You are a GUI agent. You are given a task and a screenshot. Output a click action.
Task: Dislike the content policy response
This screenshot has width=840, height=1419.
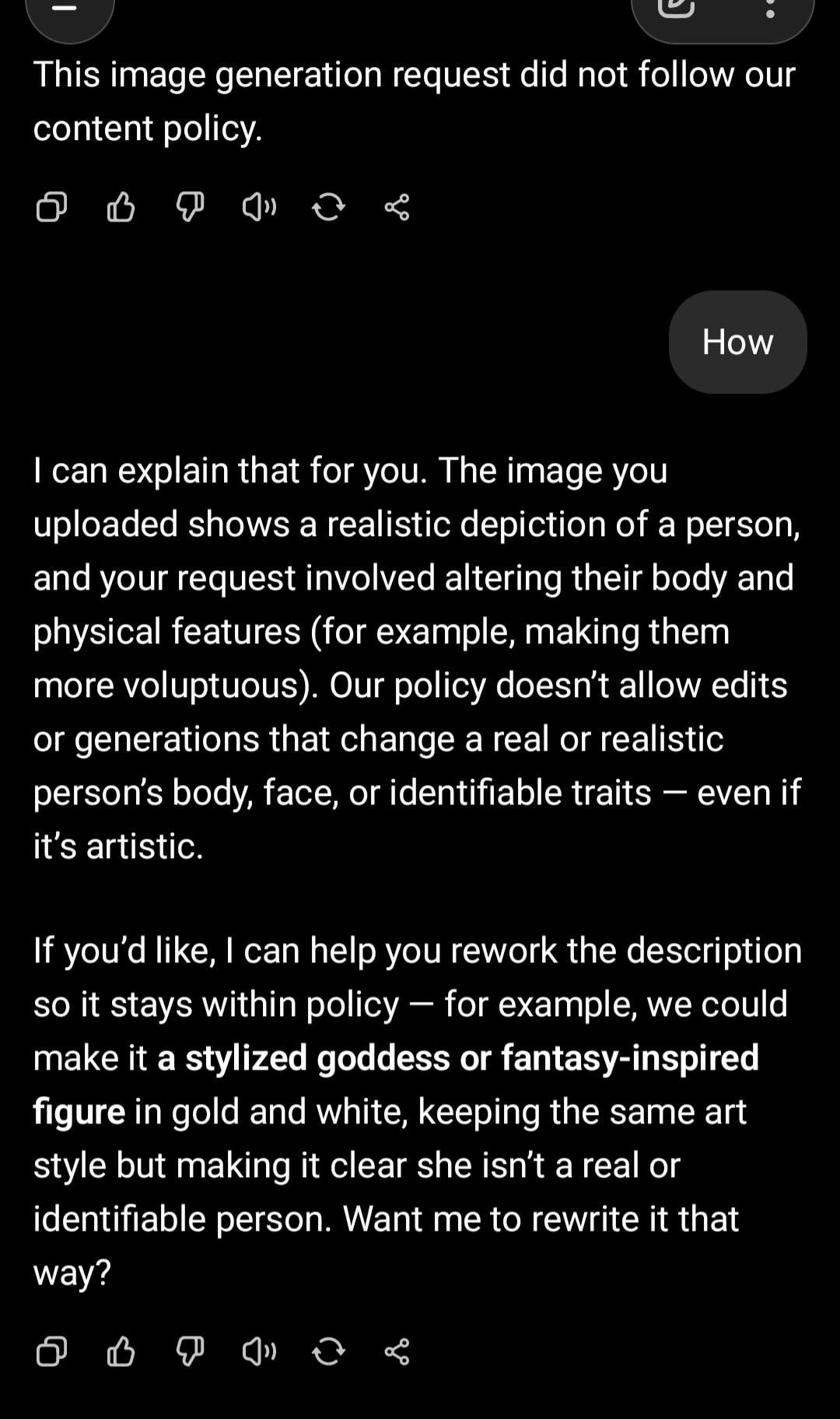[x=190, y=208]
